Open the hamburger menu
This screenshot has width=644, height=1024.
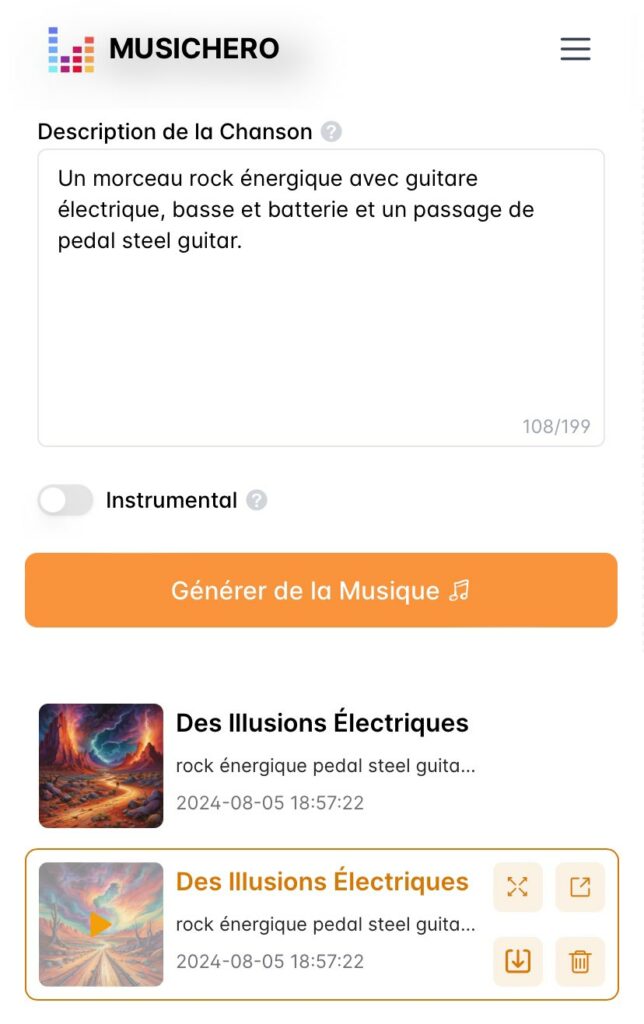click(x=575, y=49)
